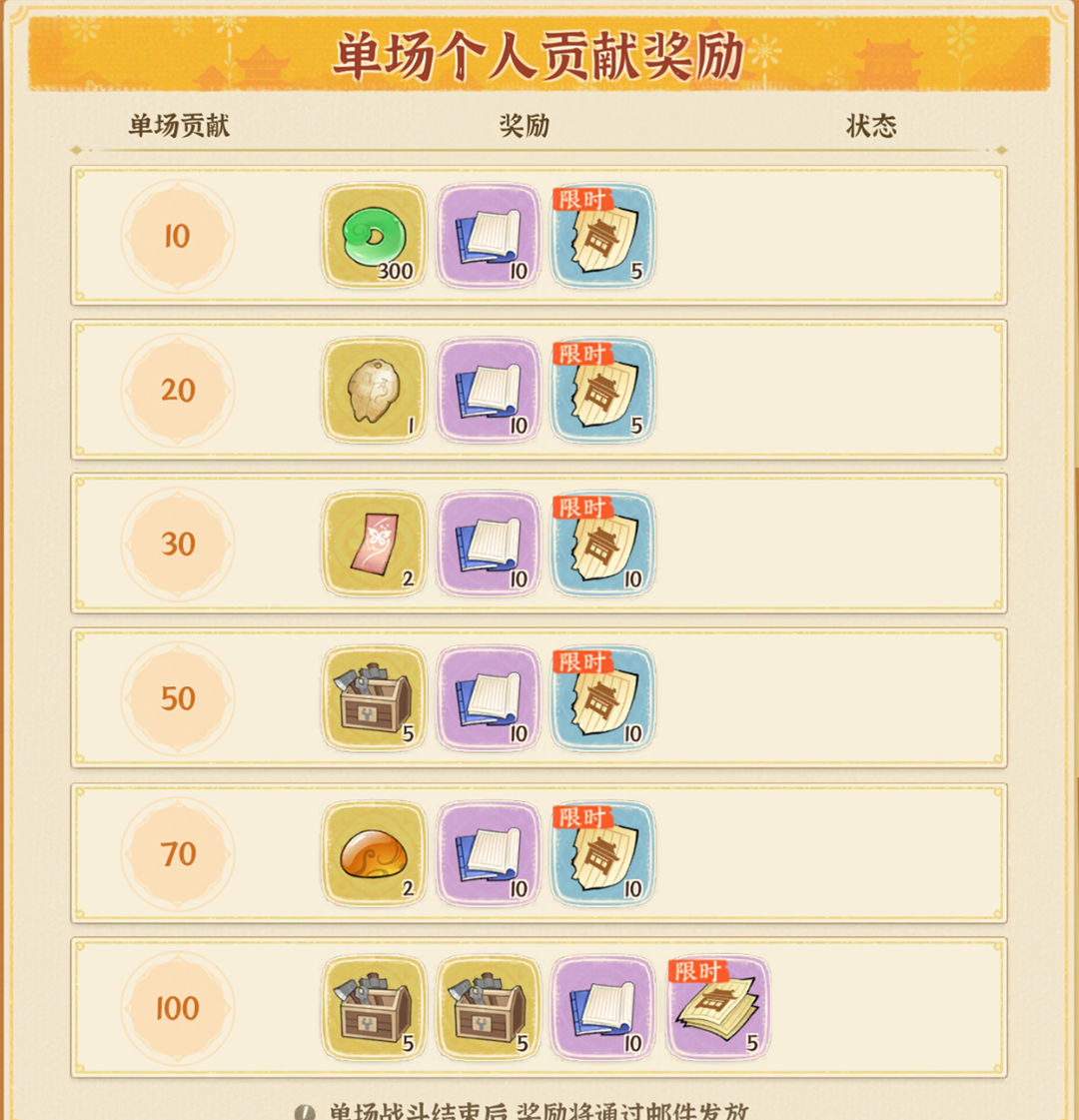Screen dimensions: 1079x1120
Task: Tap the scroll reward in the 30 row
Action: 487,545
